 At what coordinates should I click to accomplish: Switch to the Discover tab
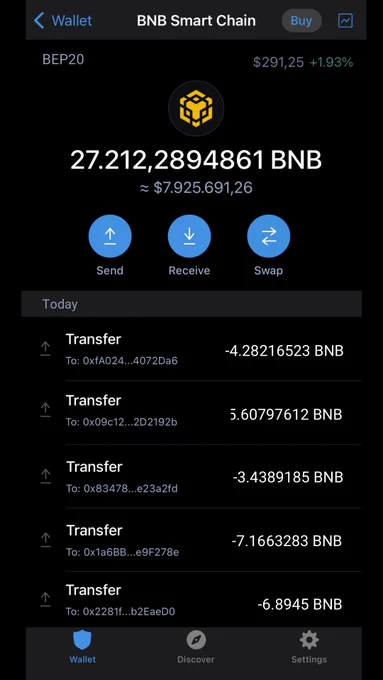(196, 647)
